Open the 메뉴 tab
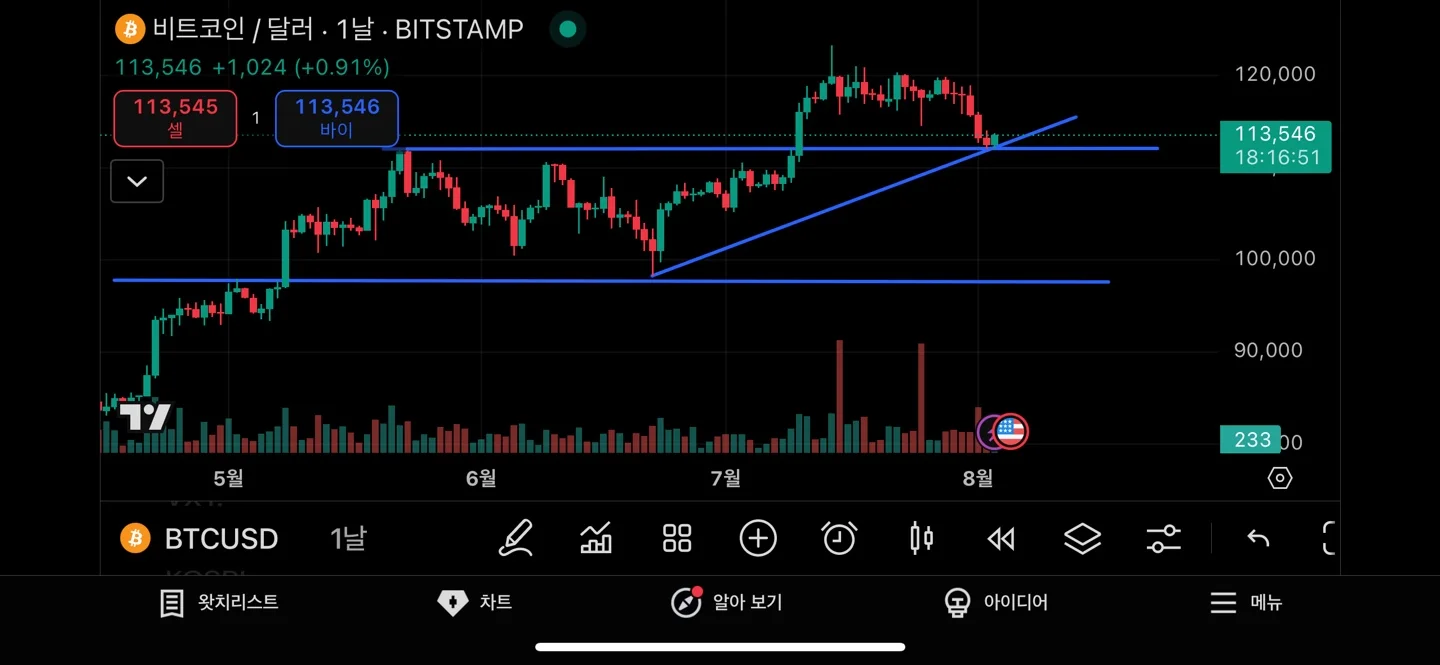The height and width of the screenshot is (665, 1440). tap(1246, 603)
